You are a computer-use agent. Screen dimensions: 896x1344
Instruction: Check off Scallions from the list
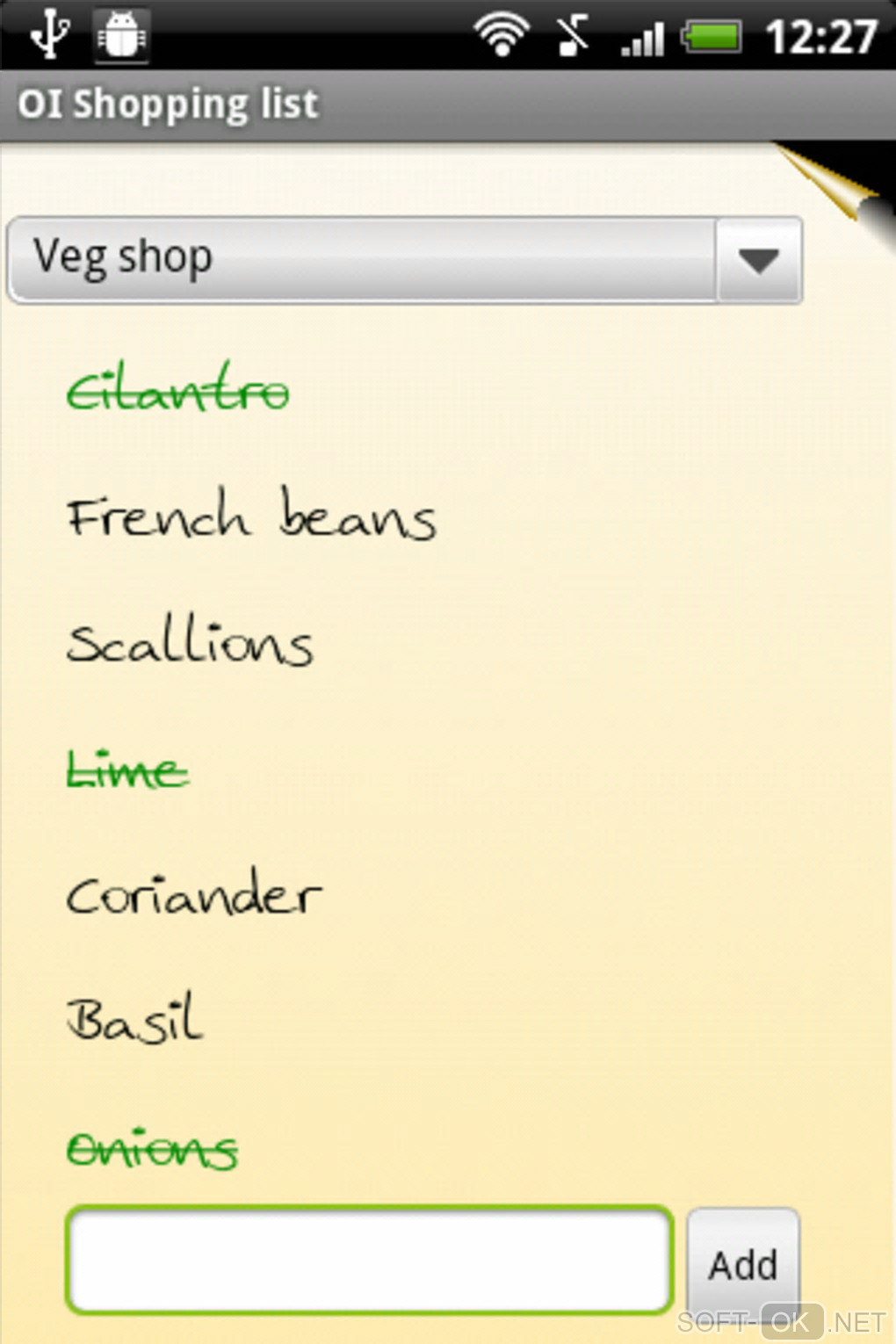(190, 643)
